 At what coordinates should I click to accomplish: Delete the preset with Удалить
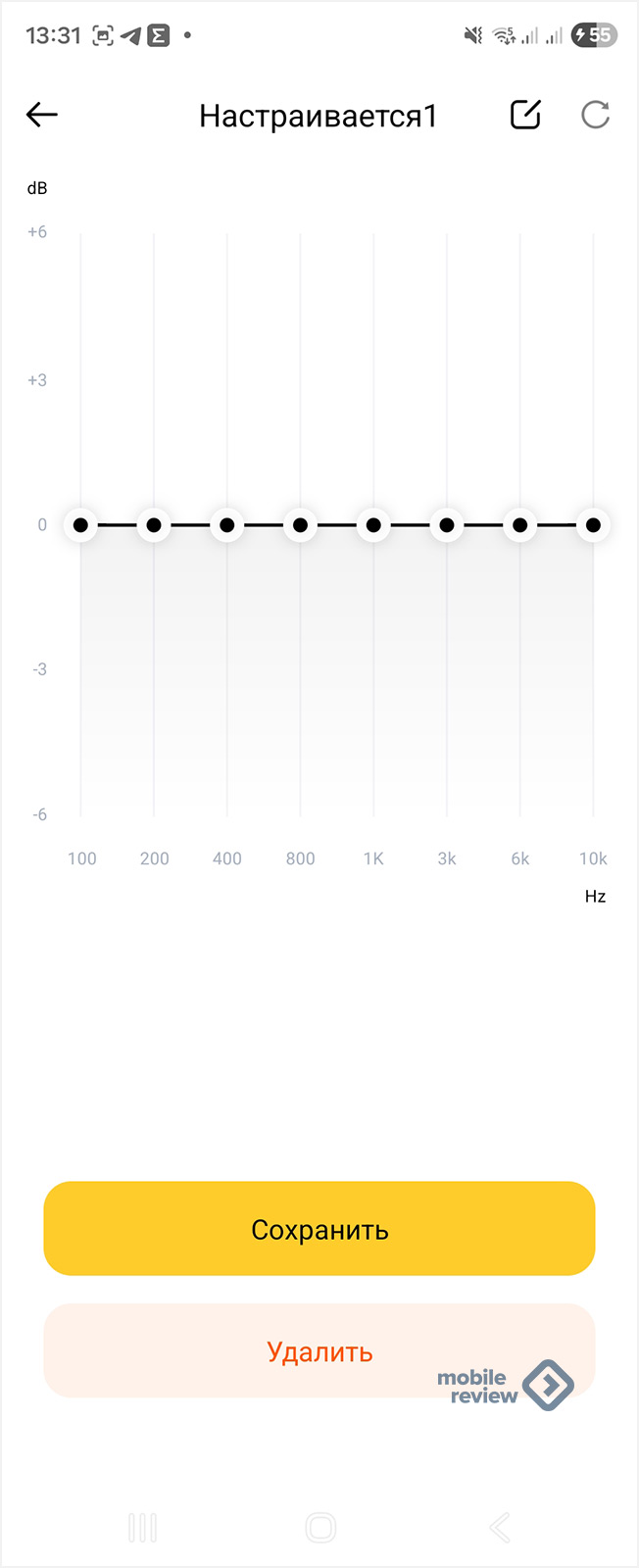[319, 1351]
